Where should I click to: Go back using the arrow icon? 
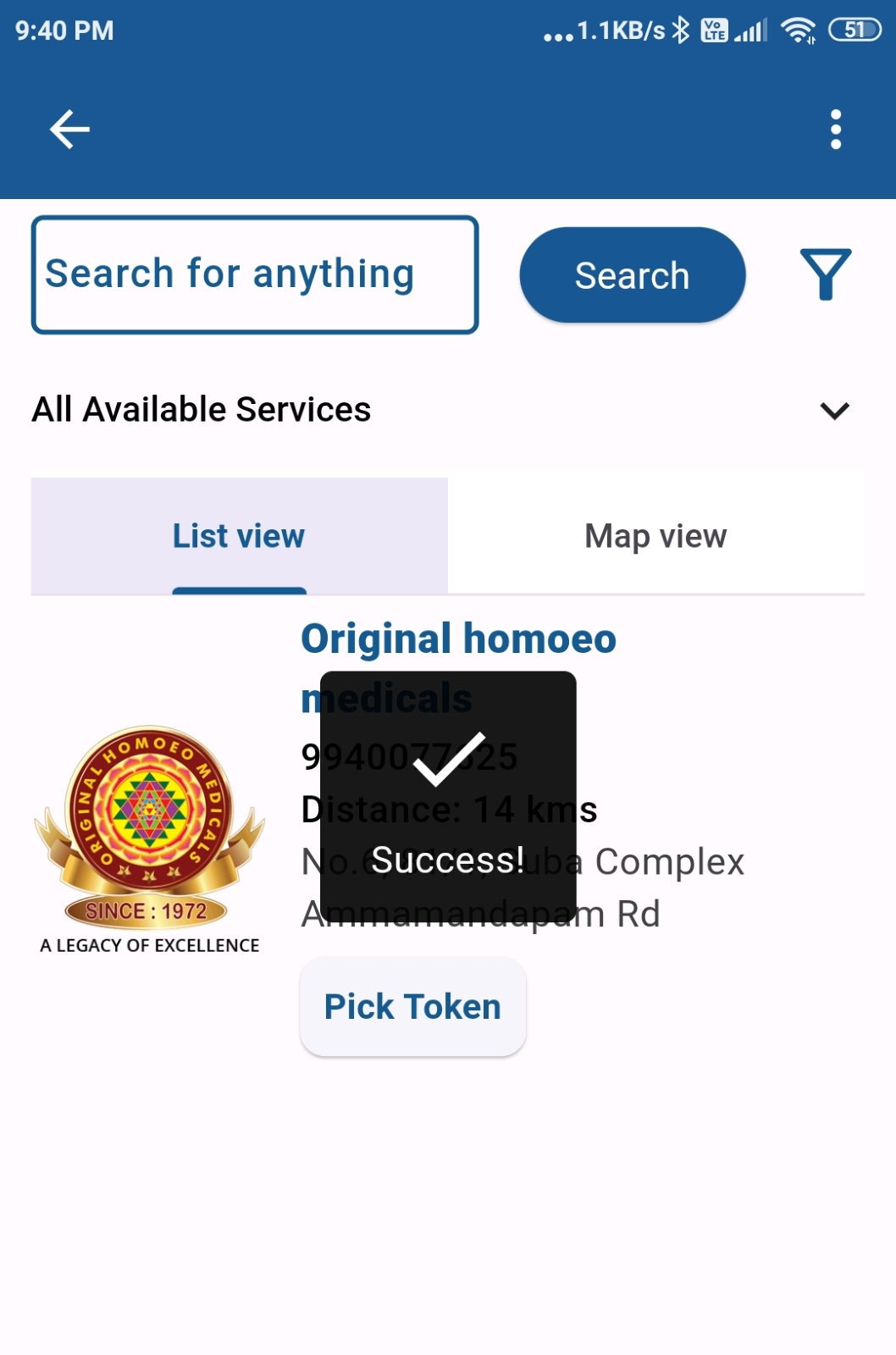pyautogui.click(x=69, y=130)
